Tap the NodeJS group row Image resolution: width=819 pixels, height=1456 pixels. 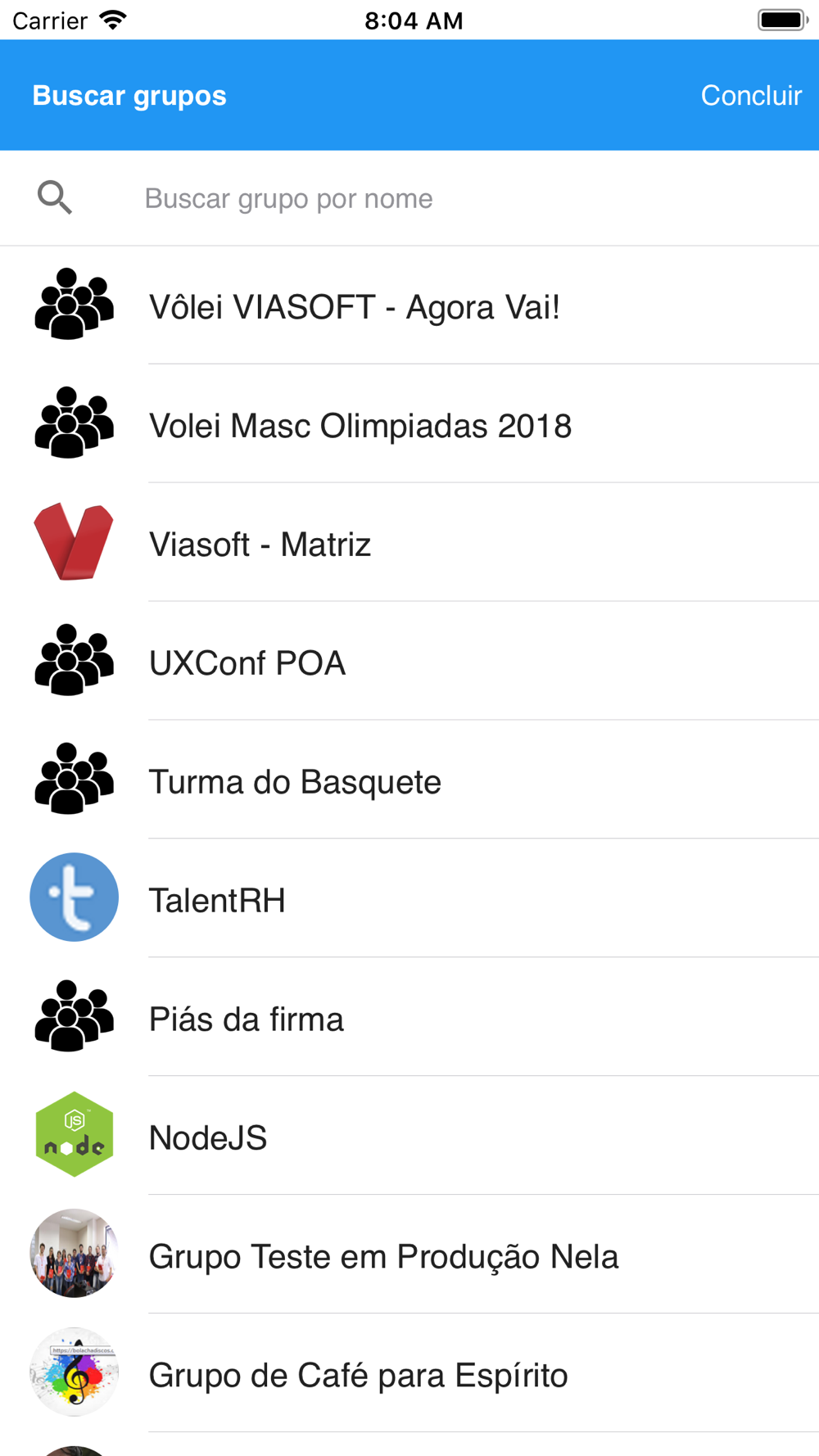(409, 1137)
